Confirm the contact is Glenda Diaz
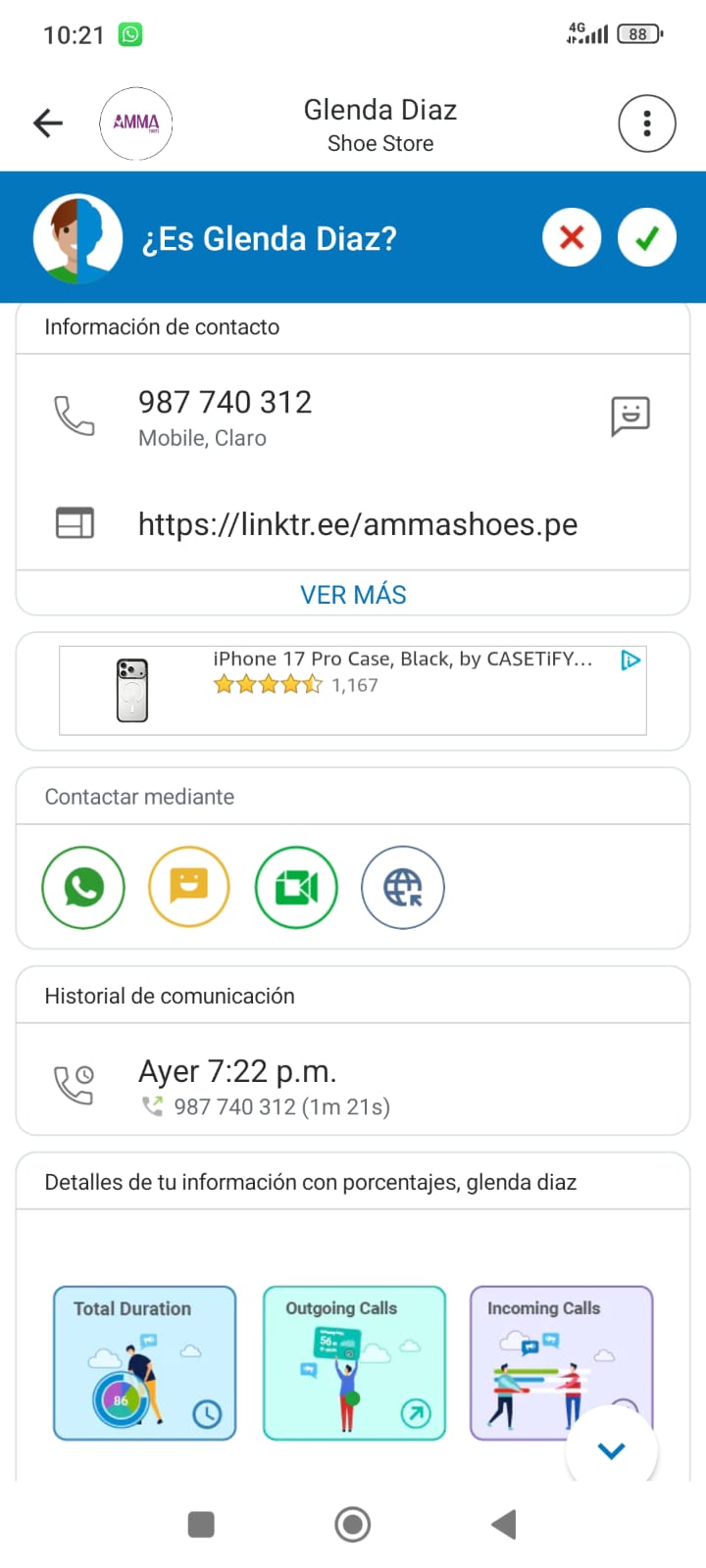706x1568 pixels. [x=646, y=238]
